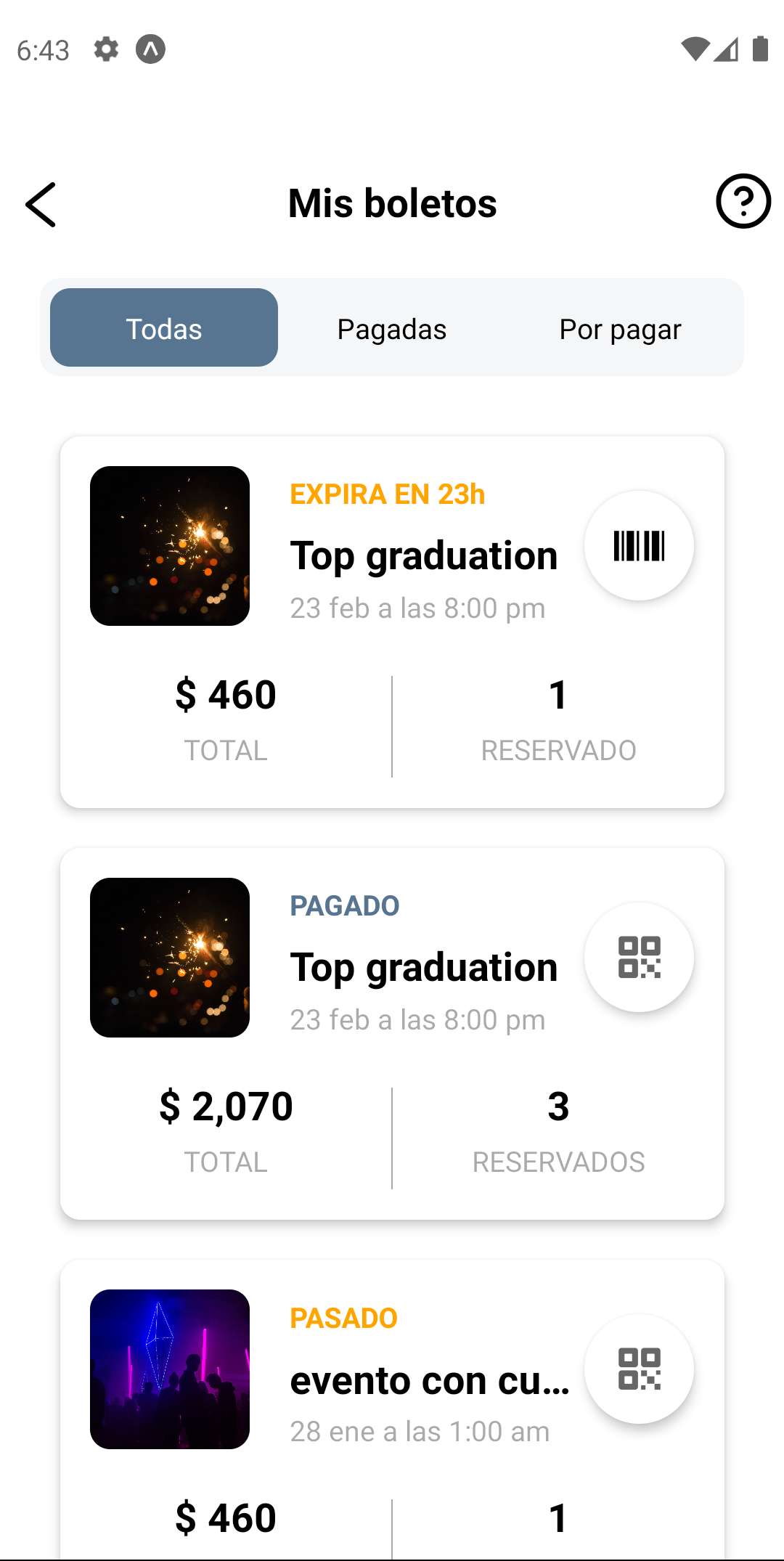Show QR code for the PAGADO ticket
The image size is (784, 1561).
[x=639, y=957]
